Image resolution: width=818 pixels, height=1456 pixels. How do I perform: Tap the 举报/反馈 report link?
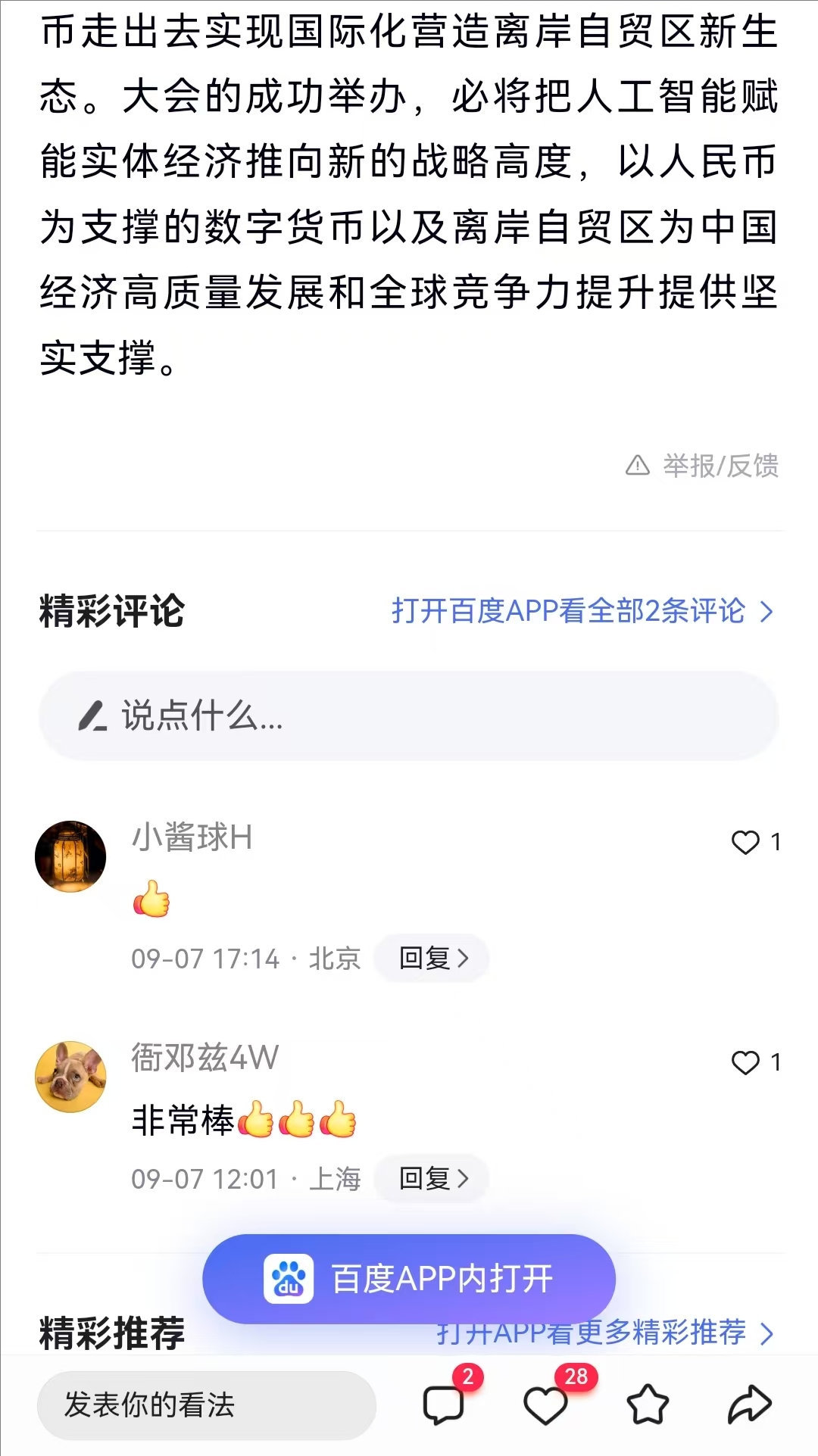point(703,466)
